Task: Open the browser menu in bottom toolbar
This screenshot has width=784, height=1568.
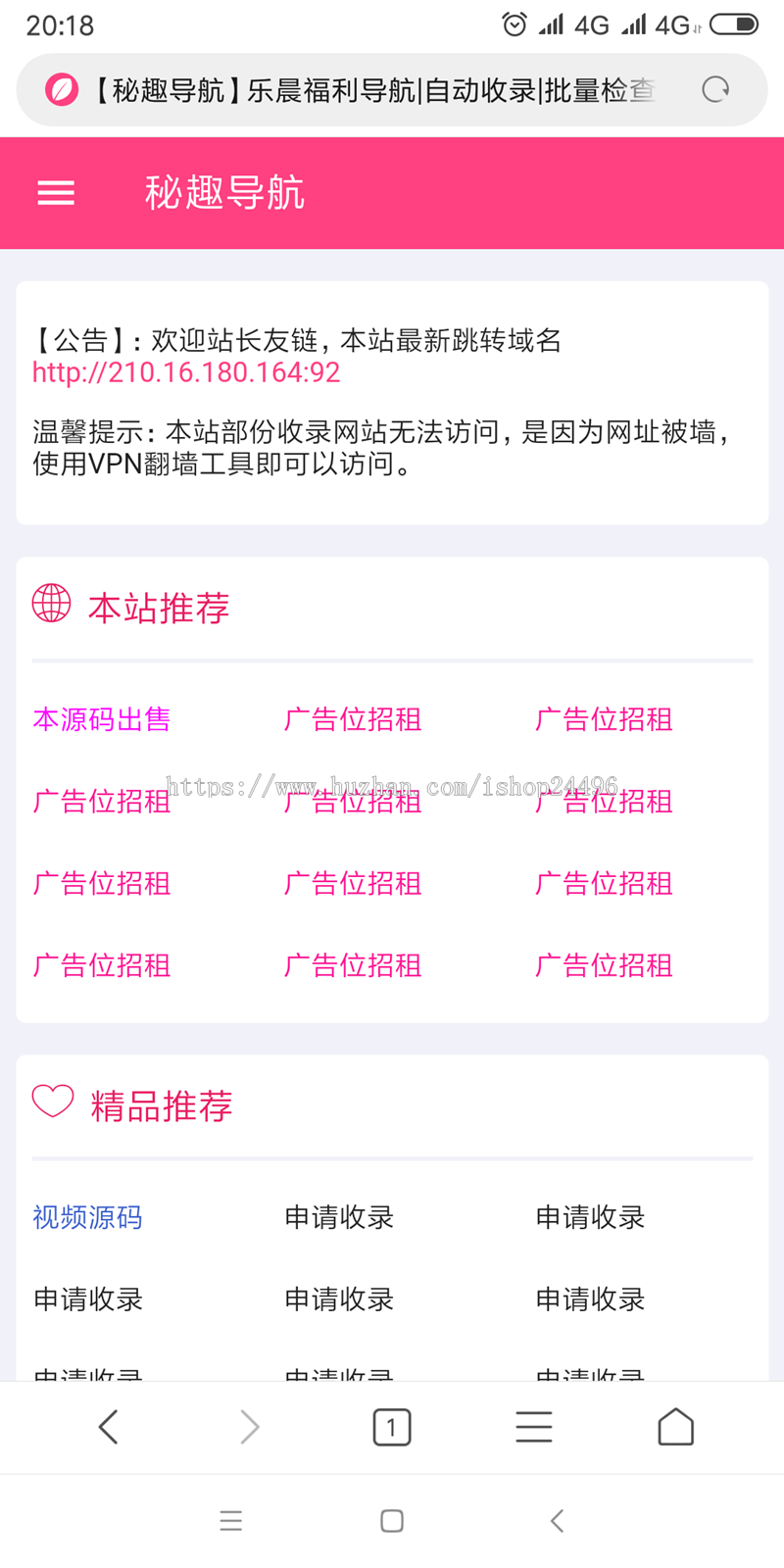Action: (x=533, y=1427)
